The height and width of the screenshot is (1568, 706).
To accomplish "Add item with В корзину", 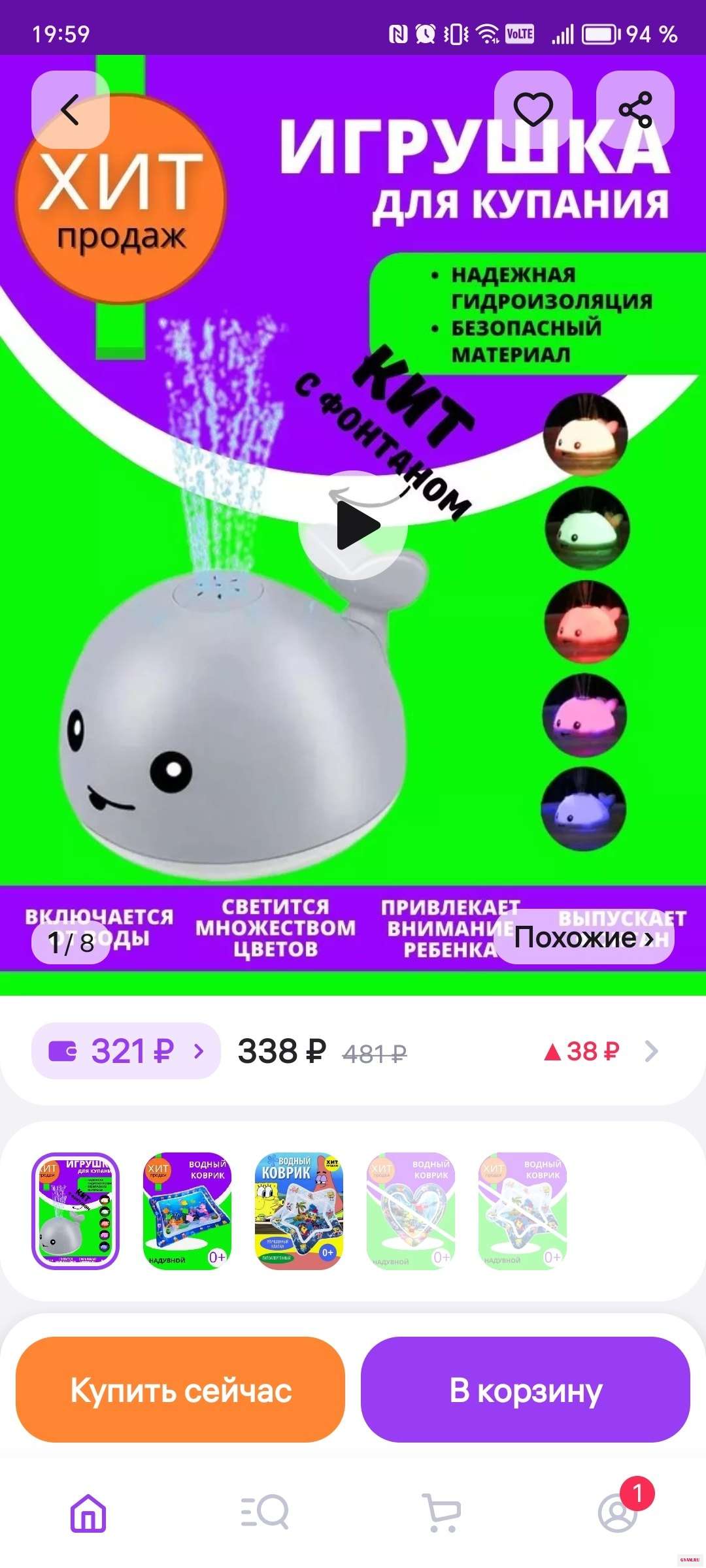I will [x=526, y=1390].
